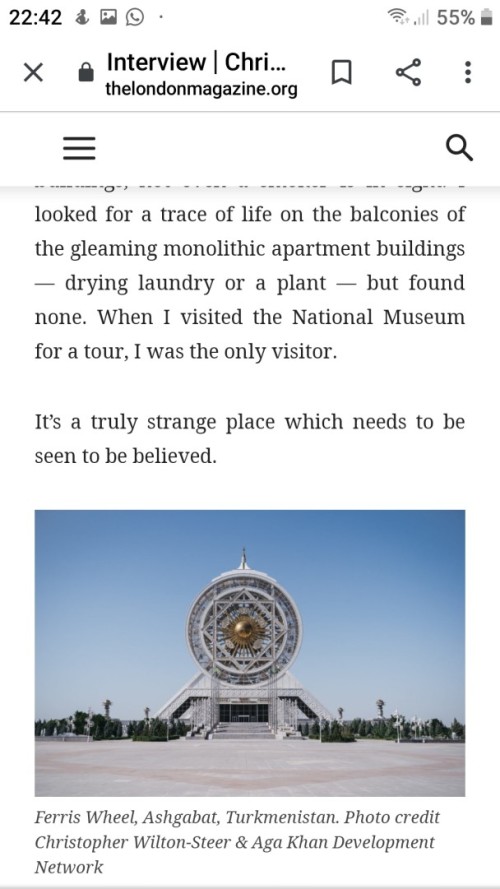Open the site hamburger menu

click(x=79, y=149)
